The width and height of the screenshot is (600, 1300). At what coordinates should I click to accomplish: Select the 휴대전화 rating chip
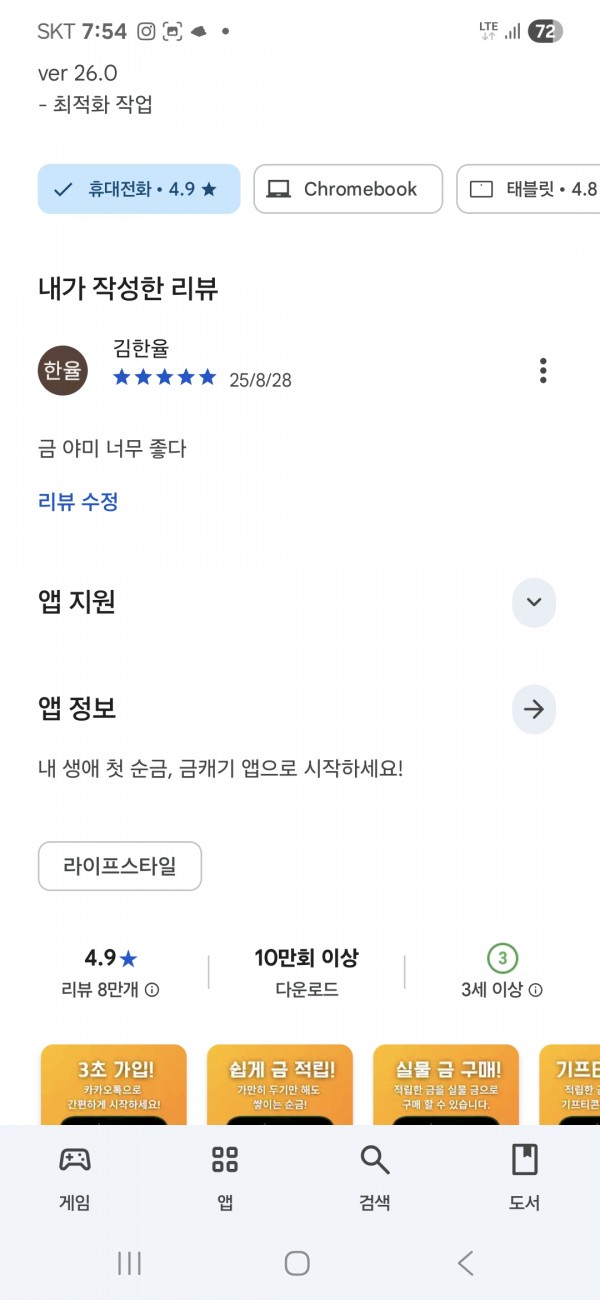coord(139,189)
